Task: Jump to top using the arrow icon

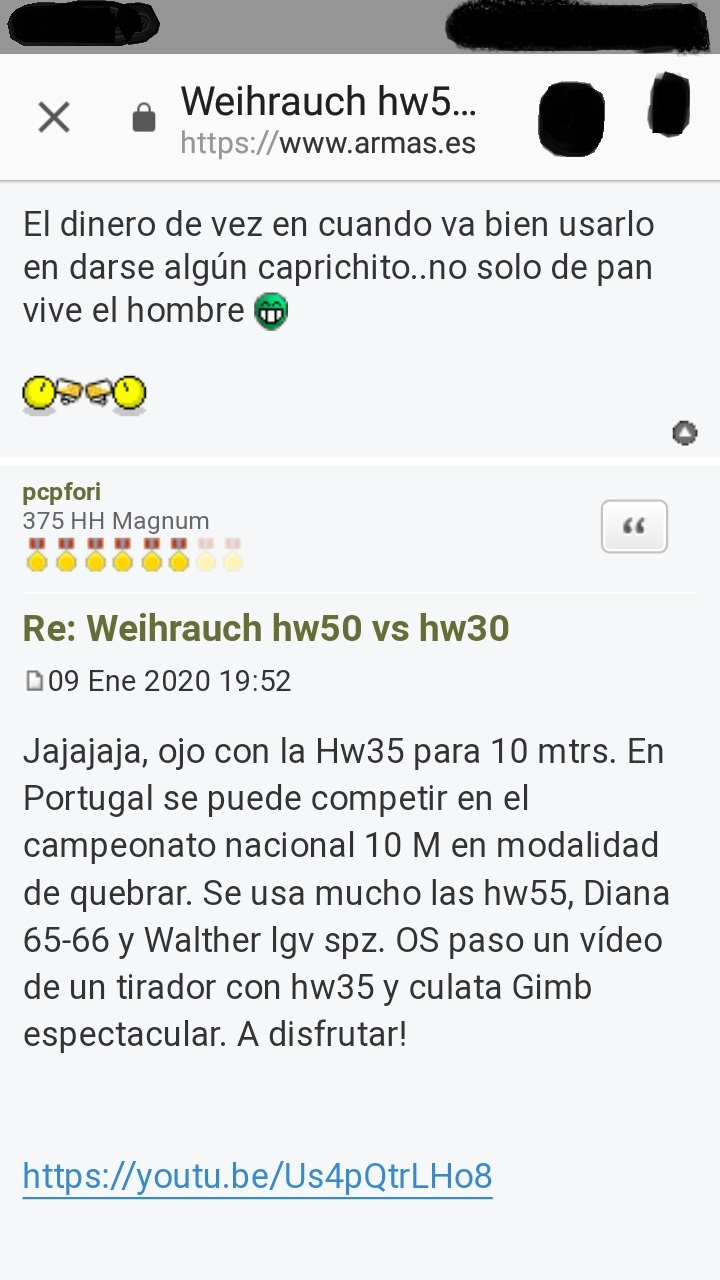Action: [684, 433]
